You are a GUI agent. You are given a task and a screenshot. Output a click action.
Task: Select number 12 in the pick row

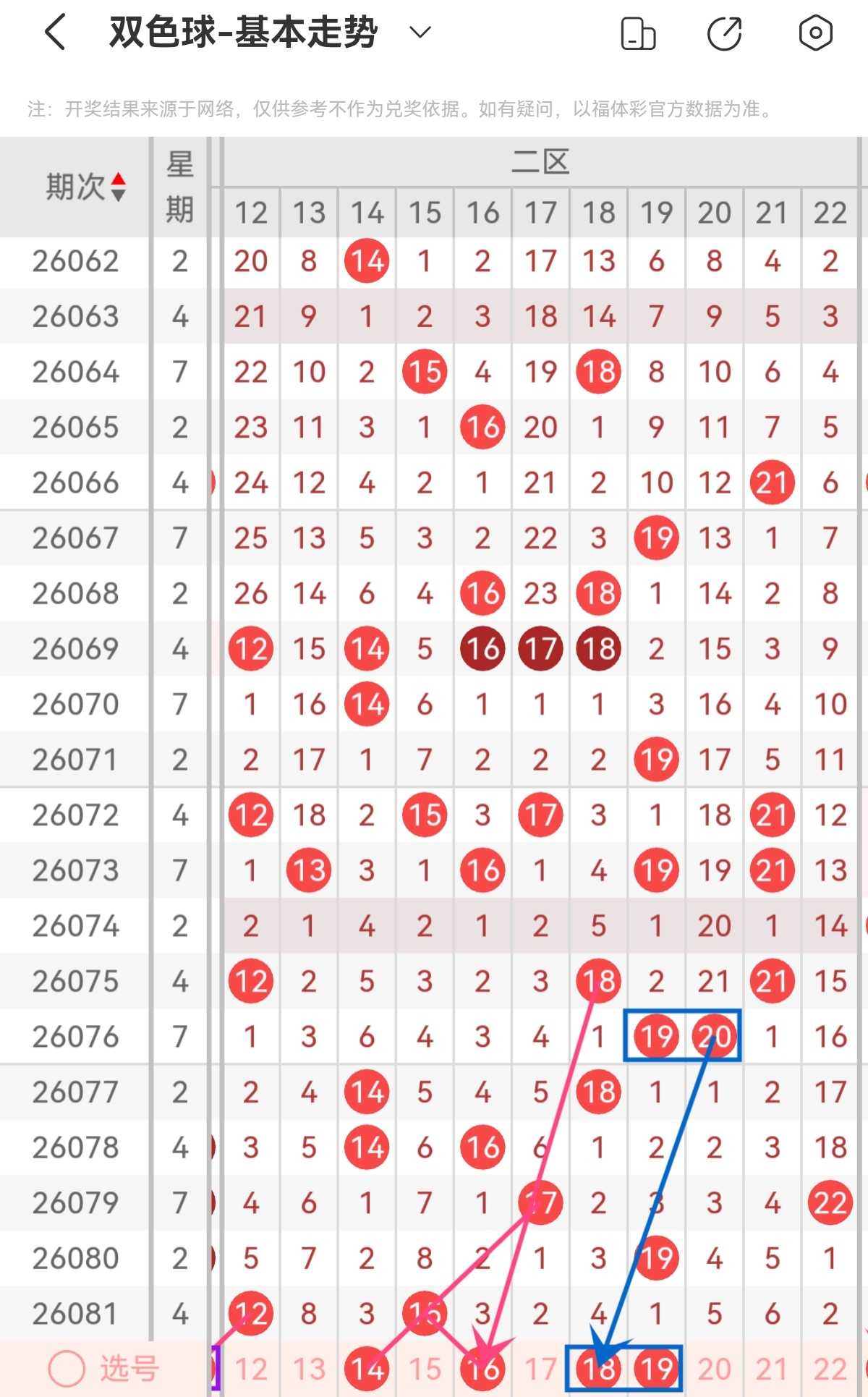point(251,1369)
